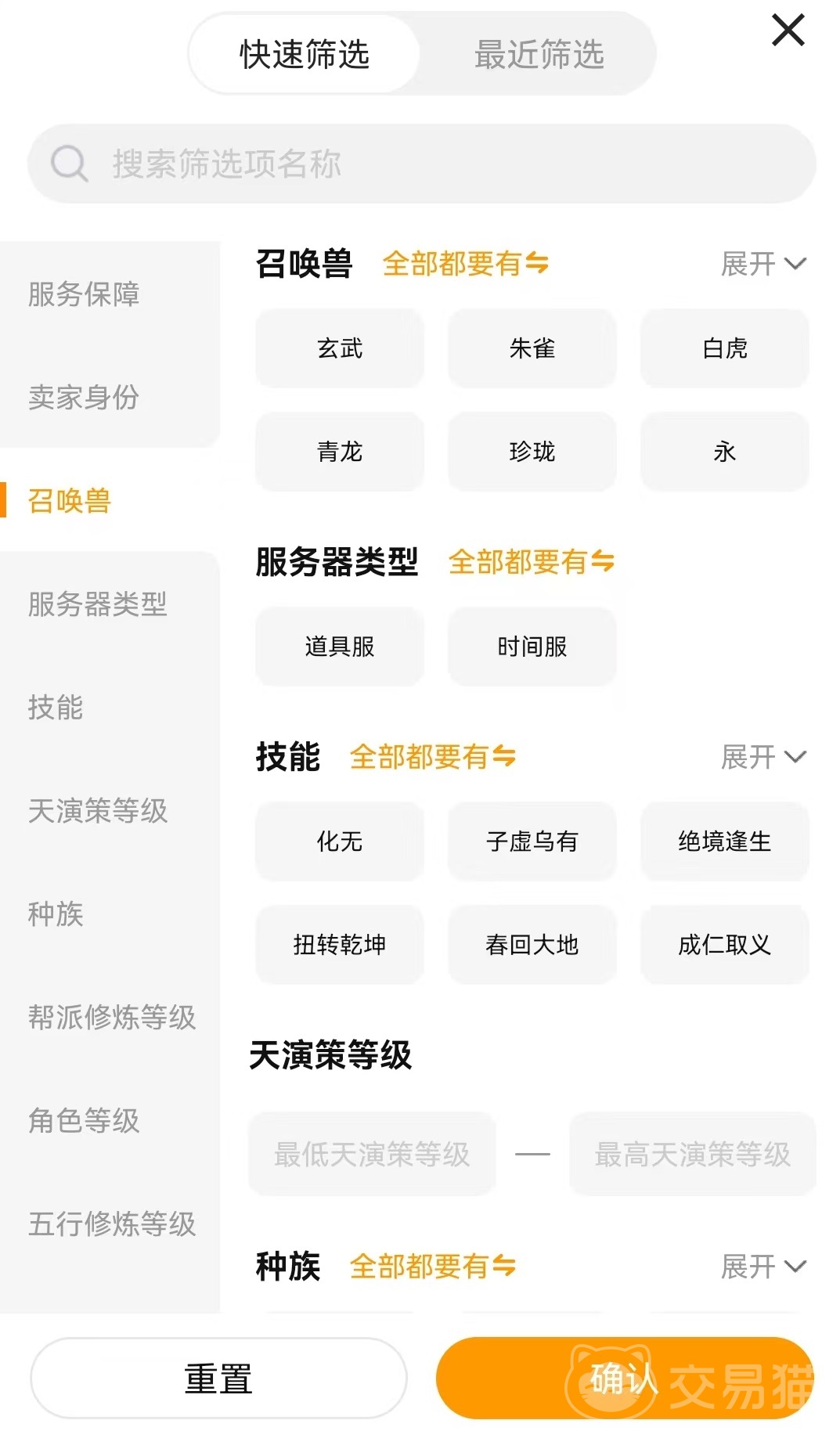Reset all filters with 重置
Image resolution: width=840 pixels, height=1438 pixels.
(218, 1379)
